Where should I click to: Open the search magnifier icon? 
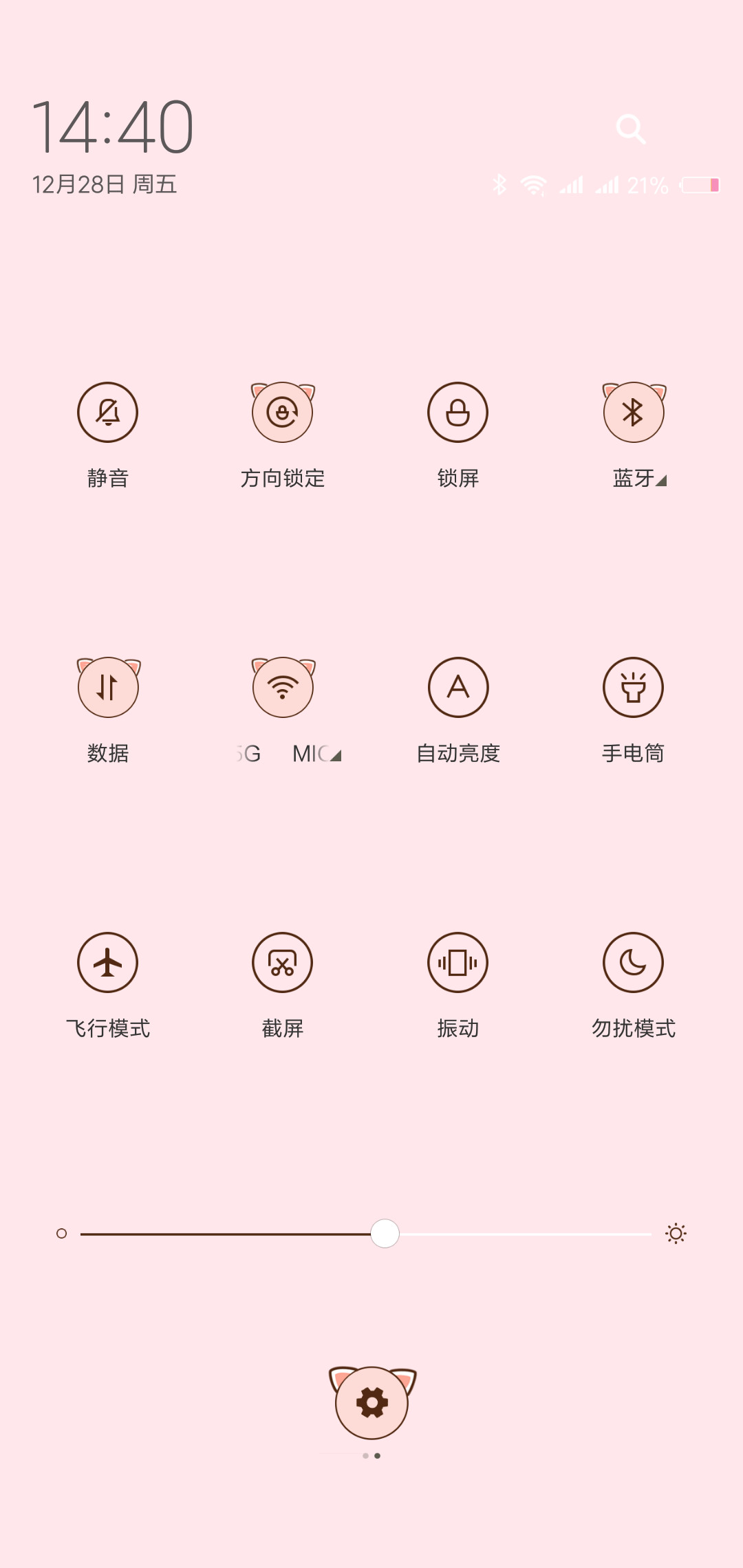[631, 129]
